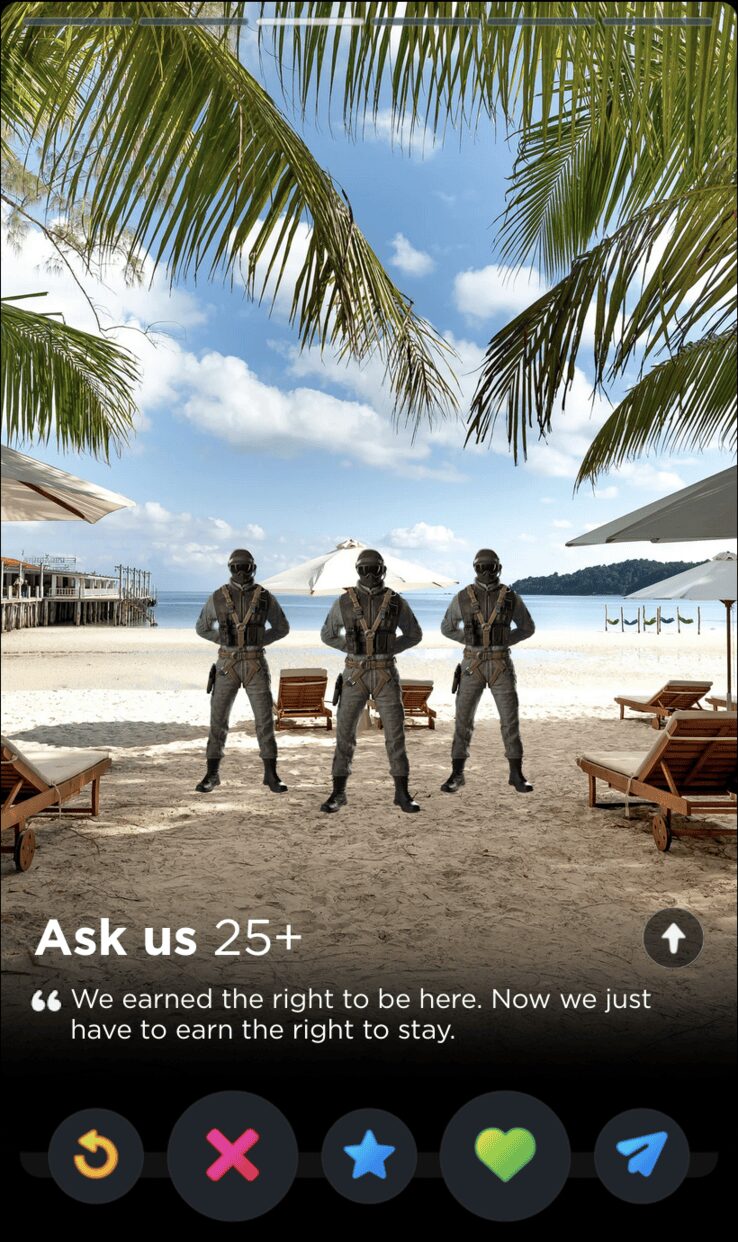Pass on this profile with the X

[x=232, y=1155]
